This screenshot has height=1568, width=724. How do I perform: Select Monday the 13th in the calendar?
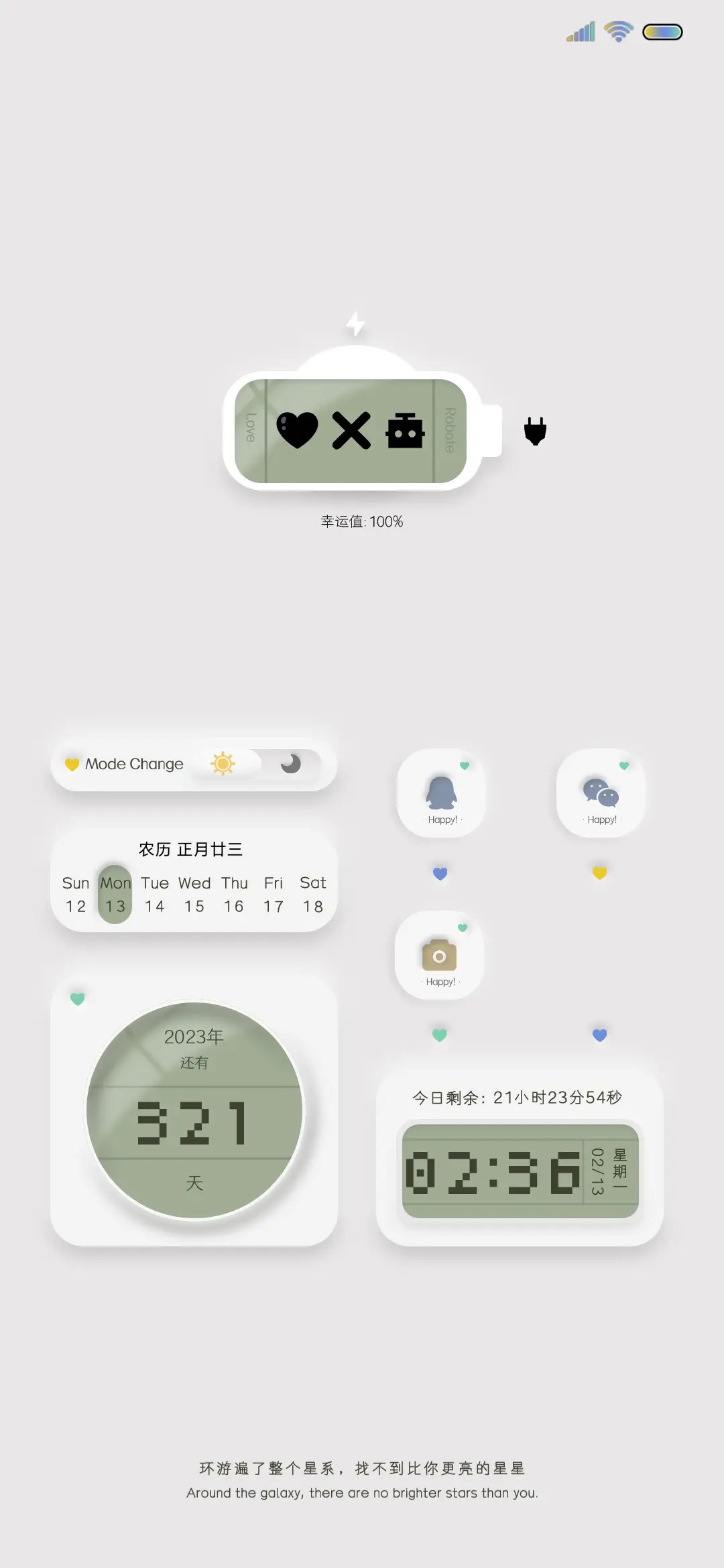[x=115, y=896]
